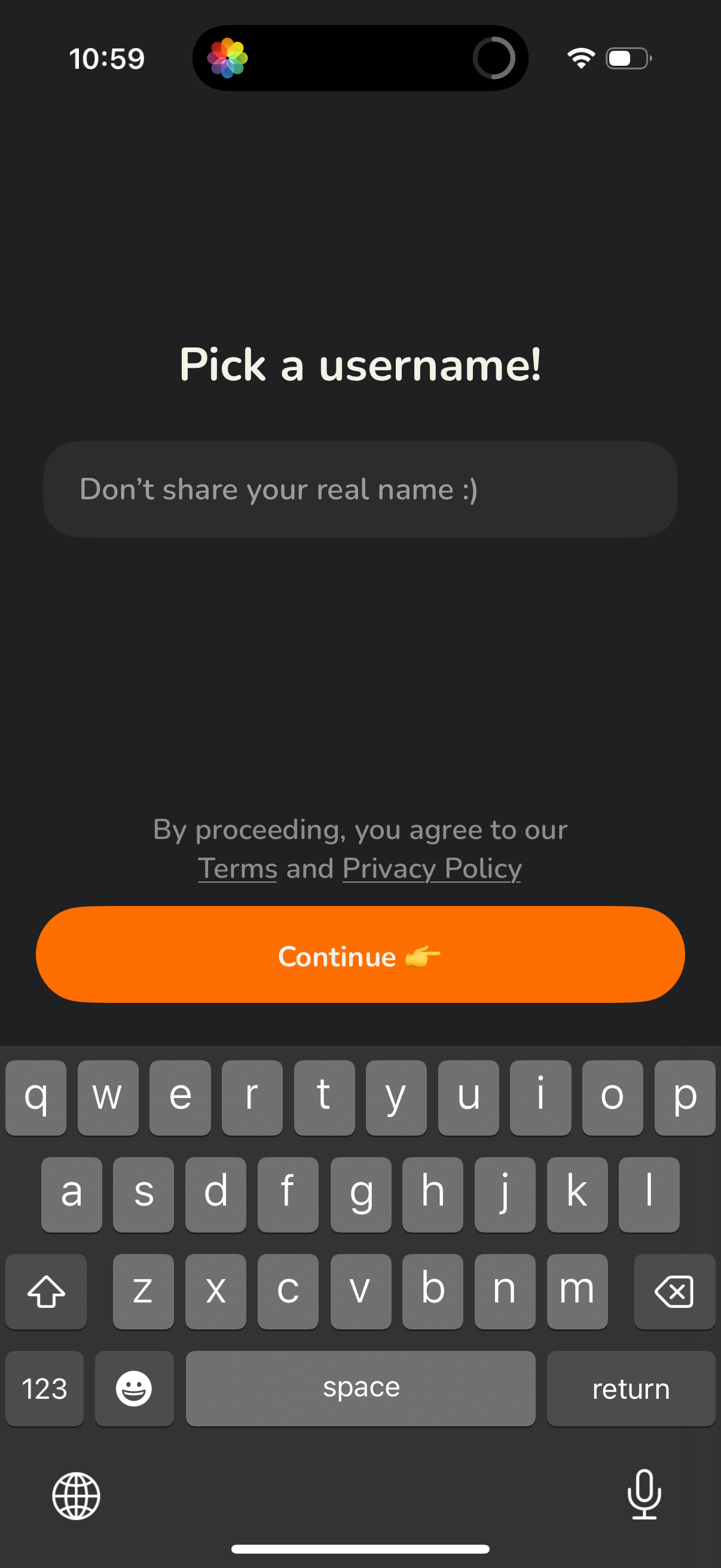View the Privacy Policy
The width and height of the screenshot is (721, 1568).
tap(432, 868)
